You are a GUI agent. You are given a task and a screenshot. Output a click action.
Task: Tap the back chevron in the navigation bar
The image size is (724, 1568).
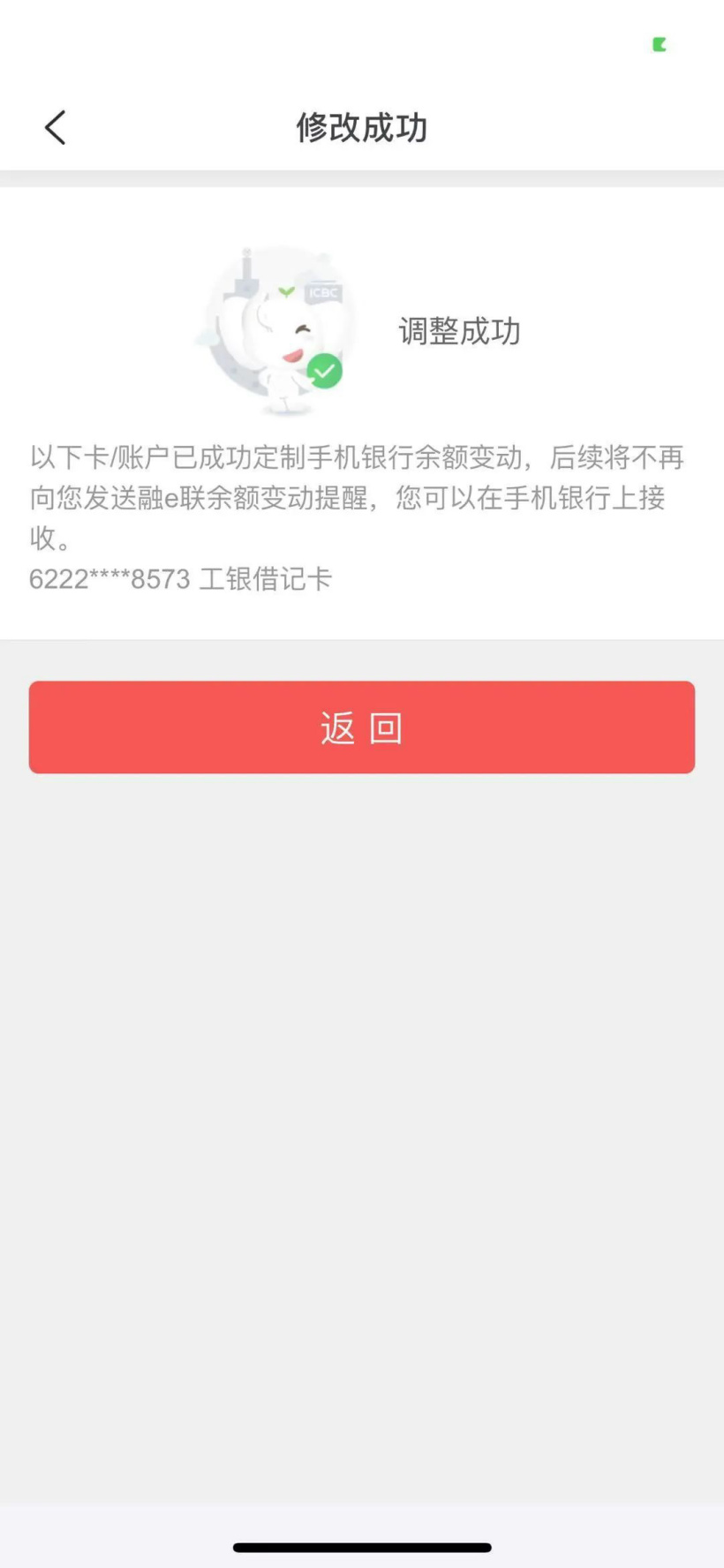[55, 127]
